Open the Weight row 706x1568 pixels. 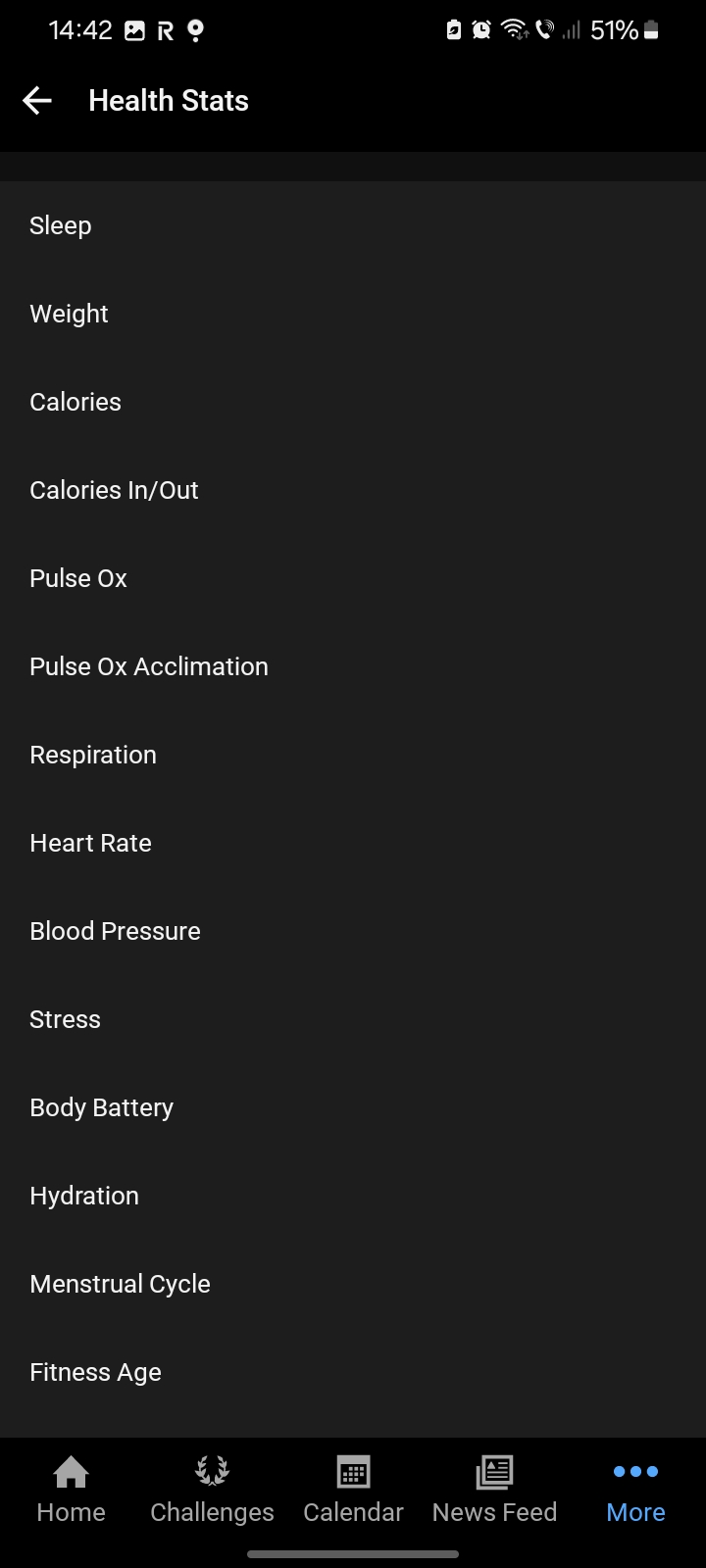pos(353,314)
